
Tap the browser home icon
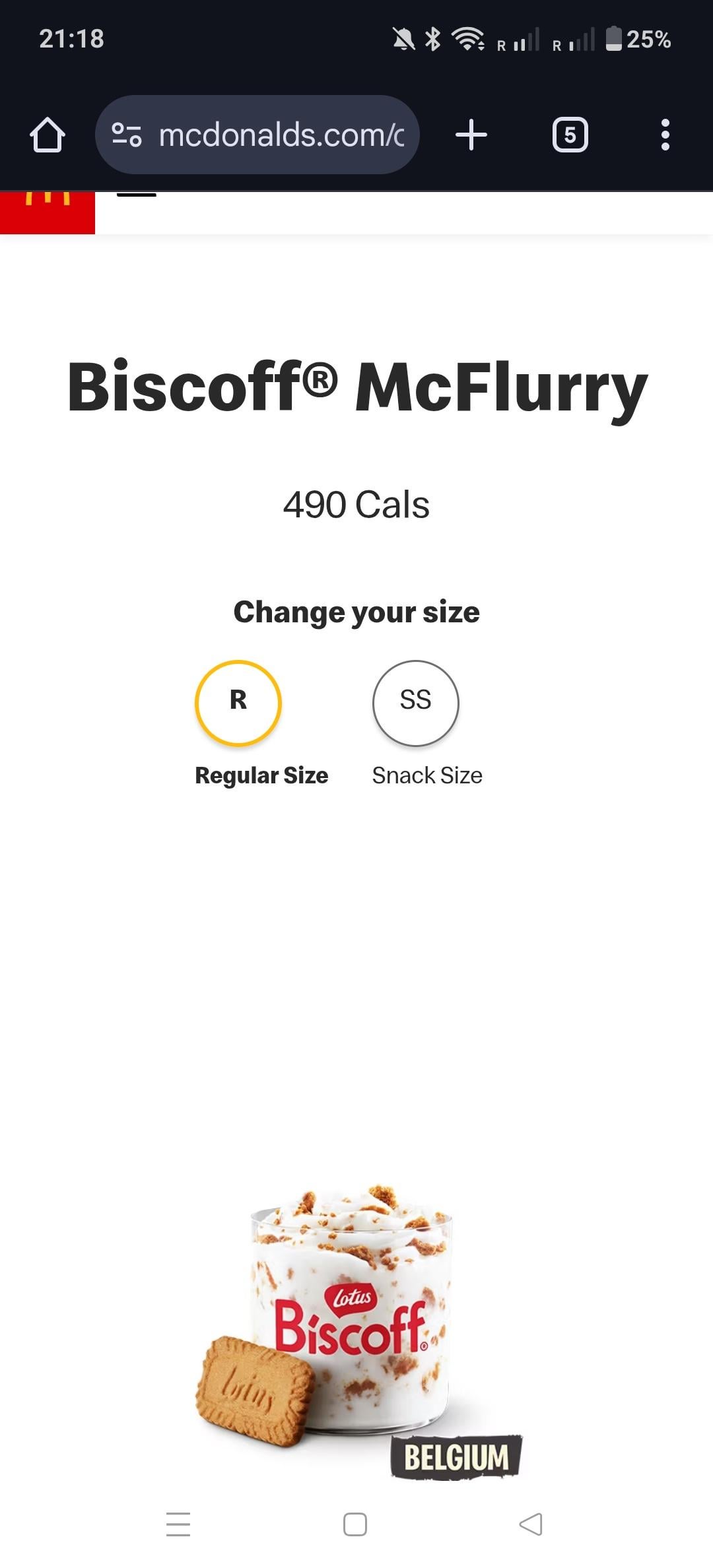(48, 135)
